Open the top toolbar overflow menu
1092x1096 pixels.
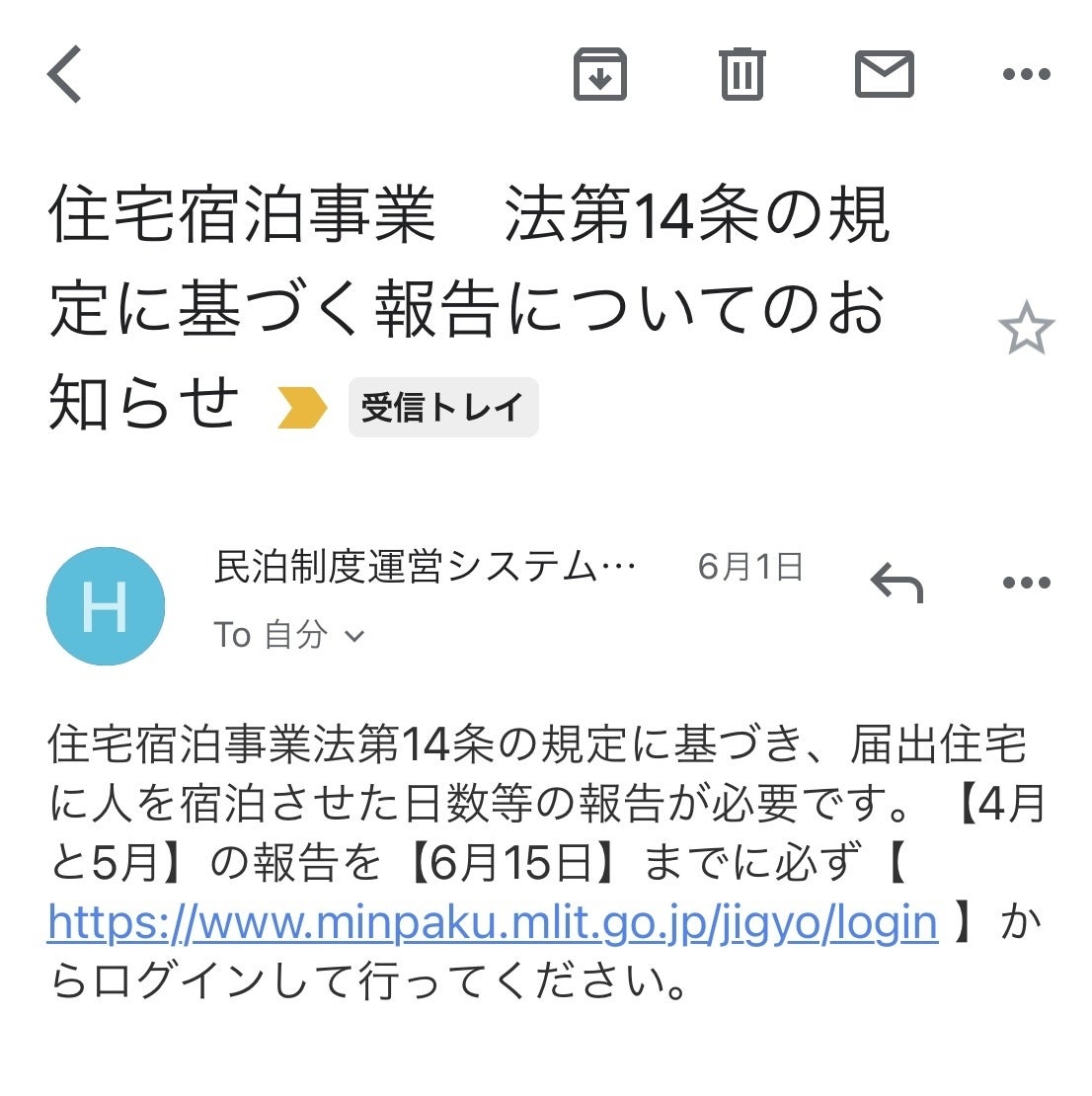coord(1026,74)
